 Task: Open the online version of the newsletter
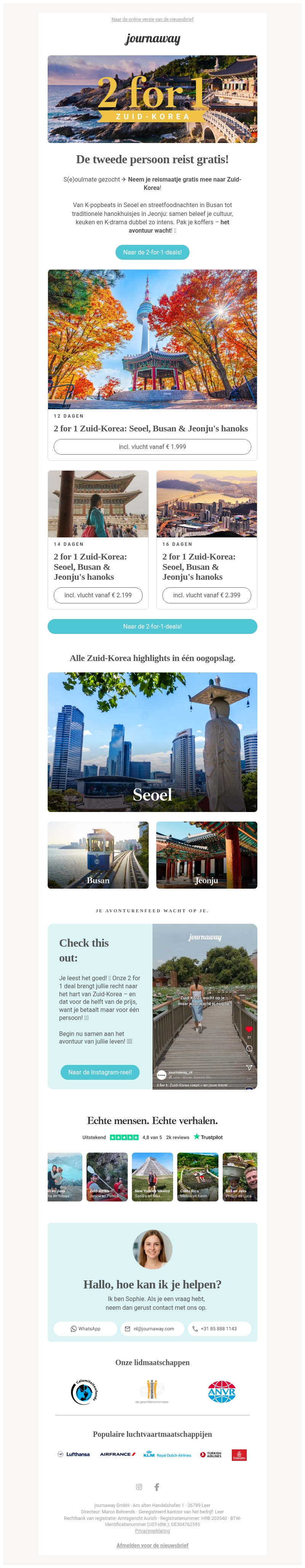pos(152,19)
